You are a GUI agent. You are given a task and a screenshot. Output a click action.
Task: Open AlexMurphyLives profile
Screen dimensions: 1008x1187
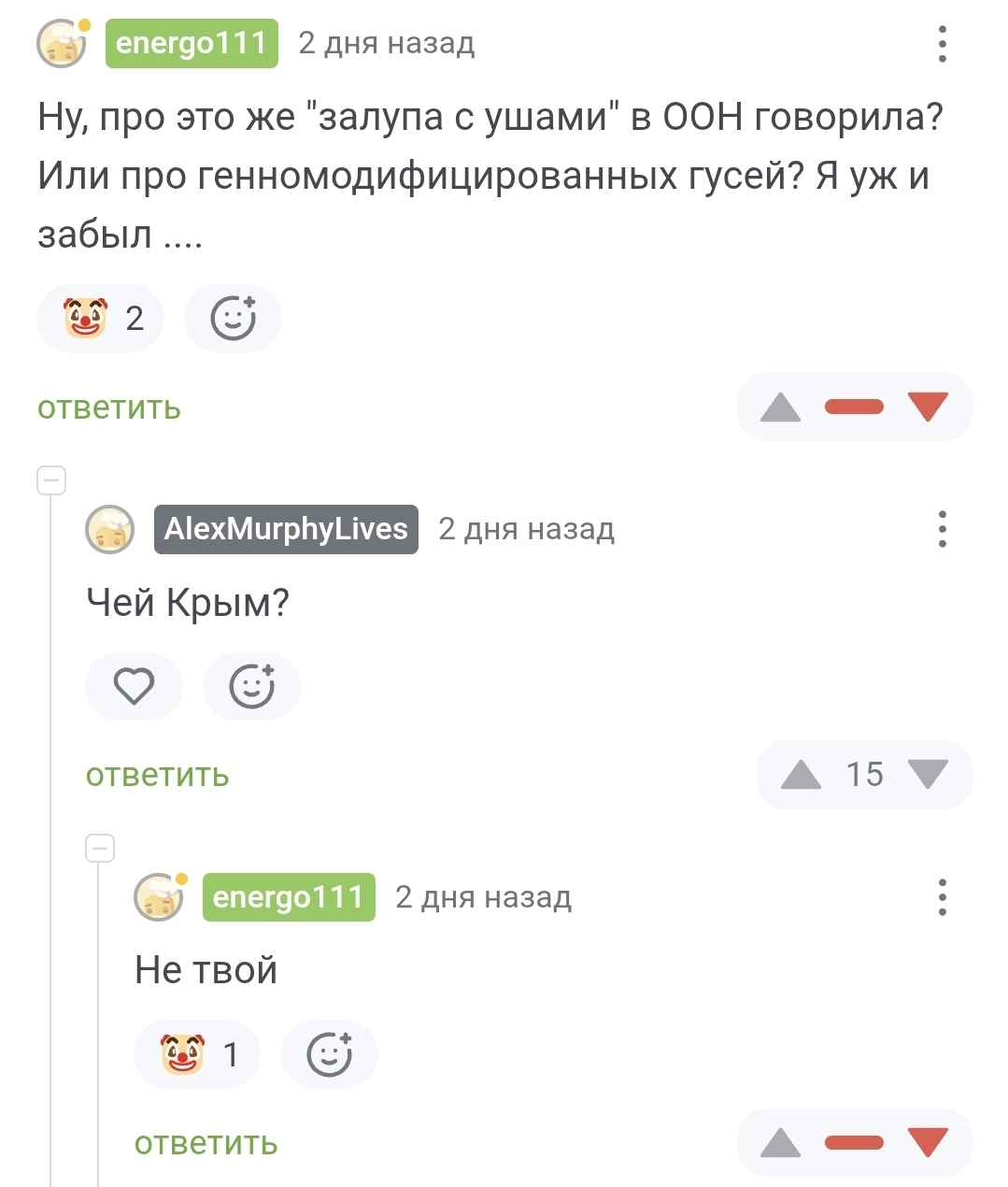[286, 530]
